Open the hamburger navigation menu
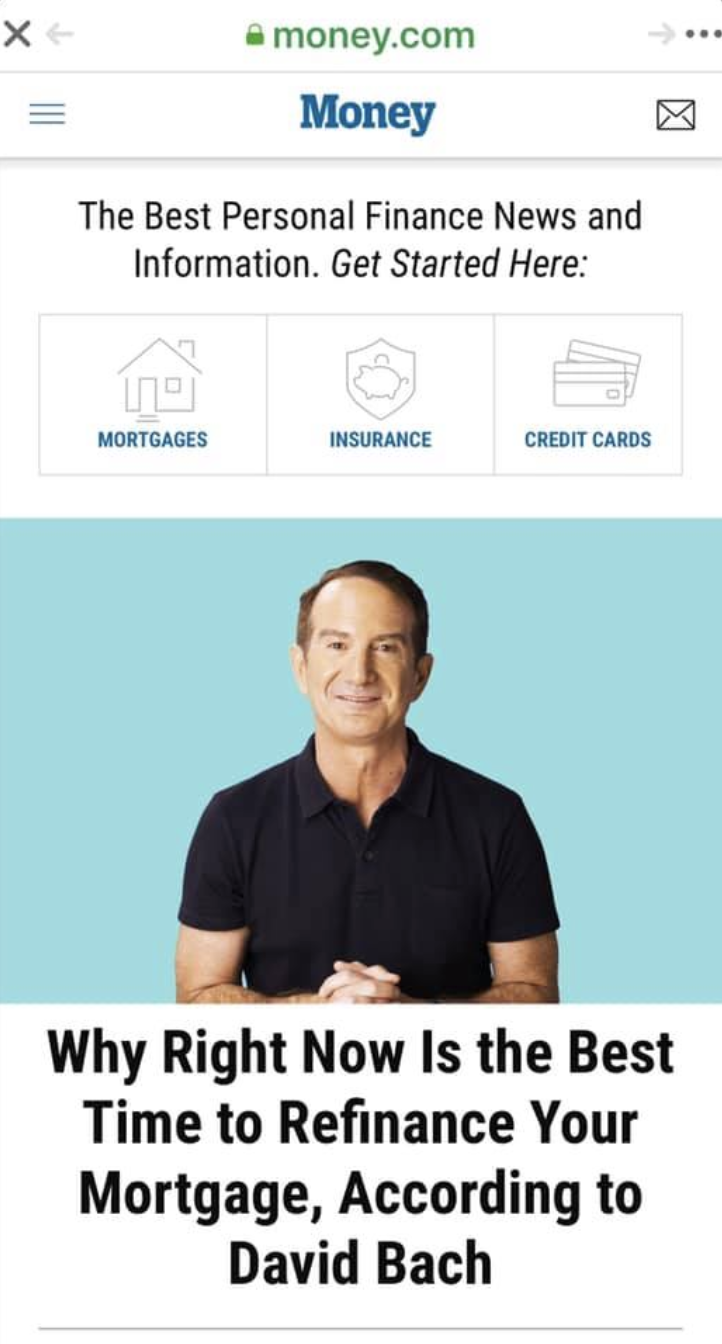 (46, 115)
